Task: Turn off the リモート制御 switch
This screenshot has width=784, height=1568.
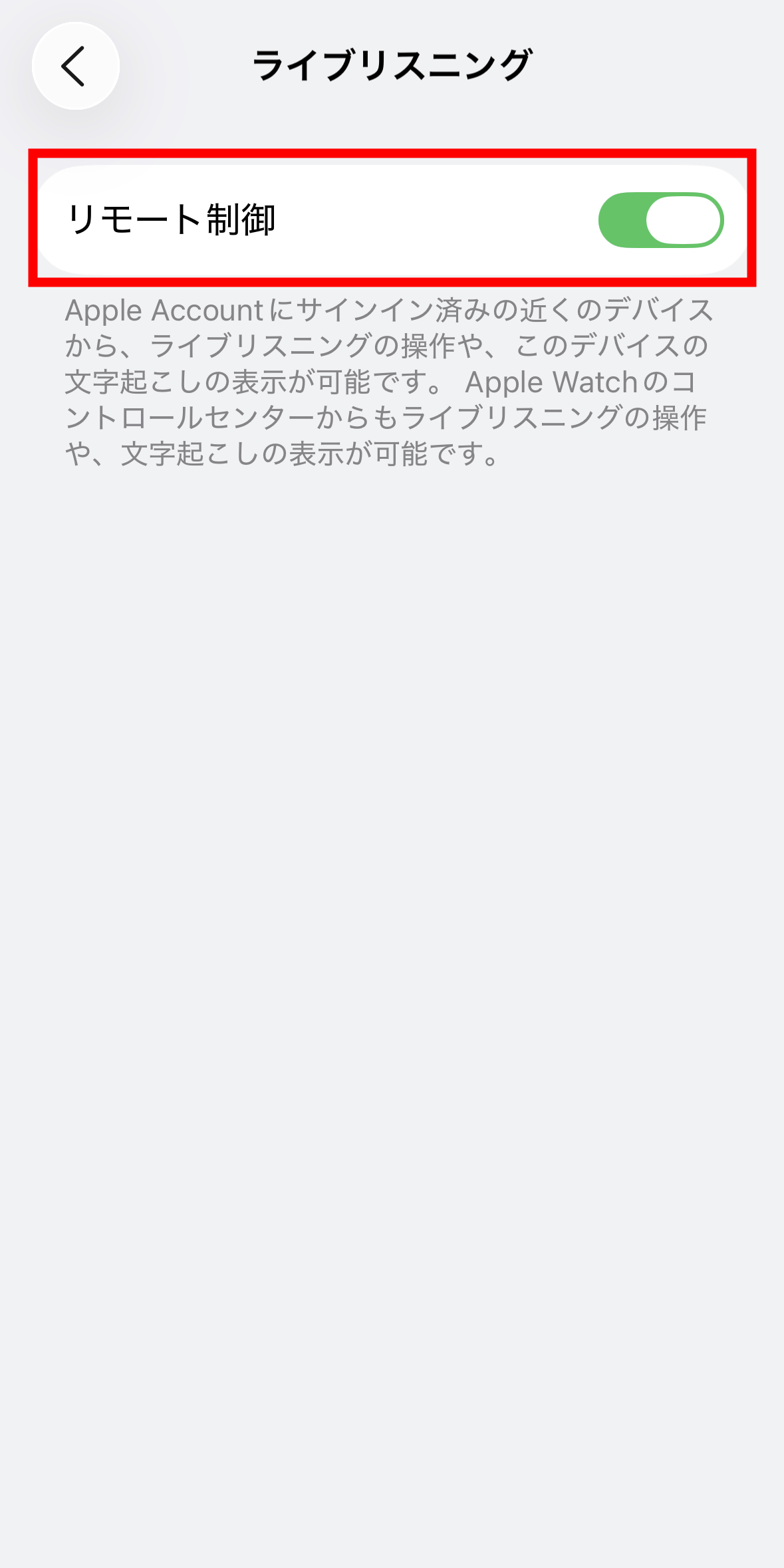Action: [660, 220]
